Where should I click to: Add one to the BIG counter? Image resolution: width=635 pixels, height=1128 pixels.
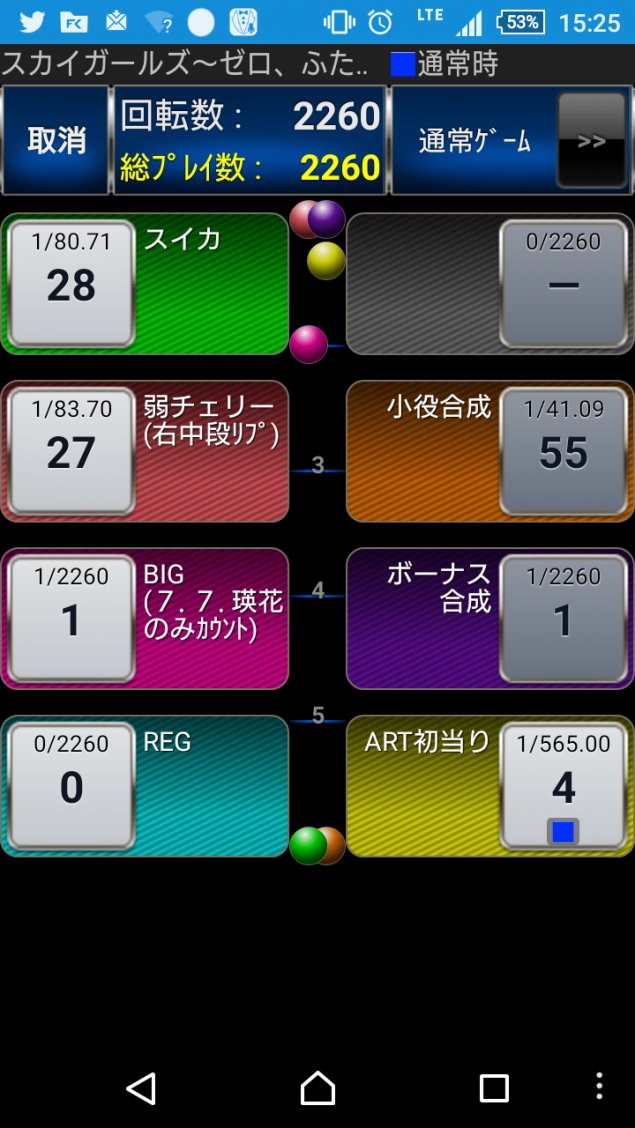click(71, 619)
